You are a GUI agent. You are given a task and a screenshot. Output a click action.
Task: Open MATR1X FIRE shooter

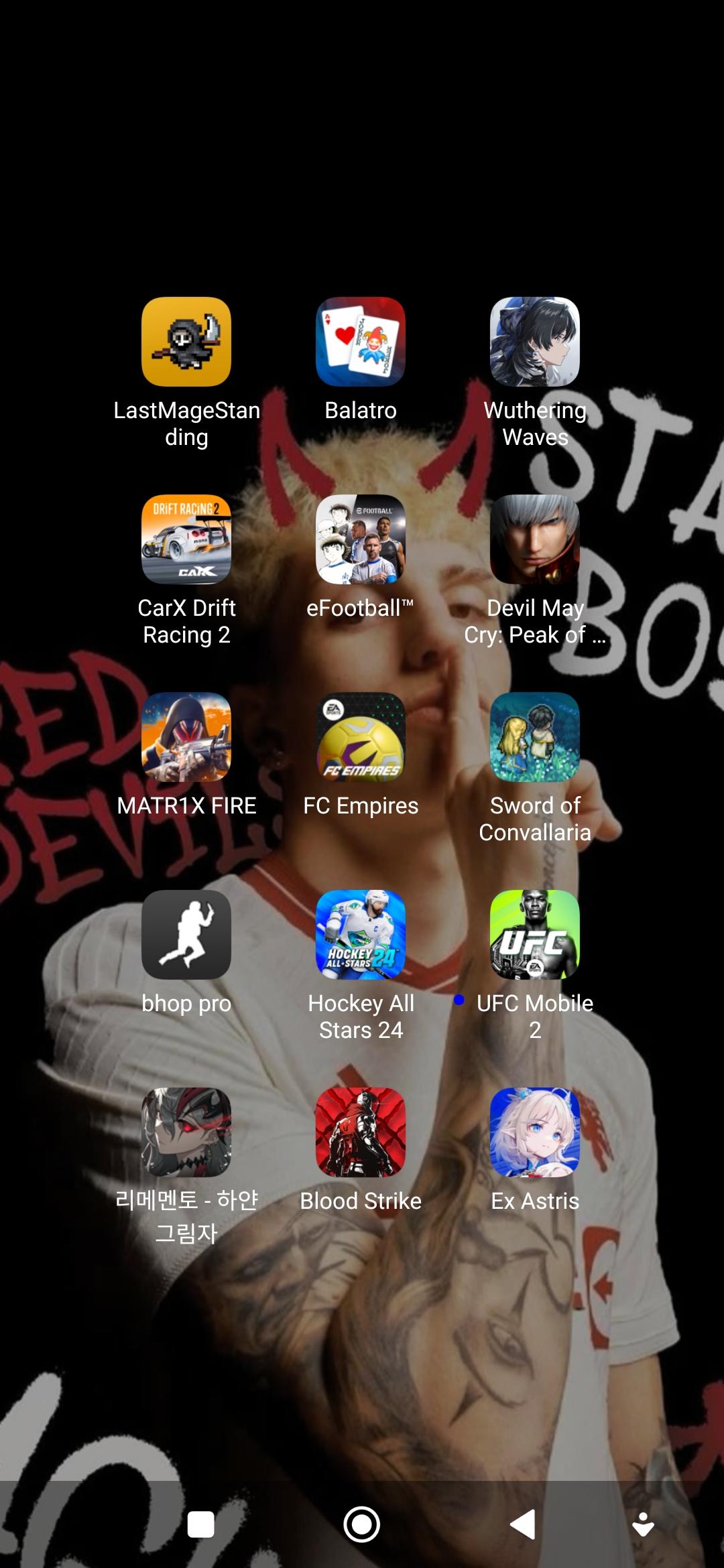point(186,737)
